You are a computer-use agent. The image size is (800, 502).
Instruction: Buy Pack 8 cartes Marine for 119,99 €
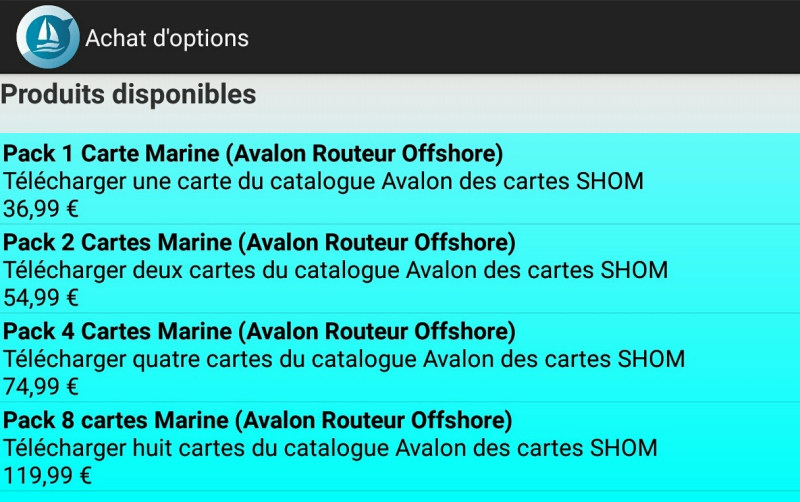pyautogui.click(x=400, y=446)
